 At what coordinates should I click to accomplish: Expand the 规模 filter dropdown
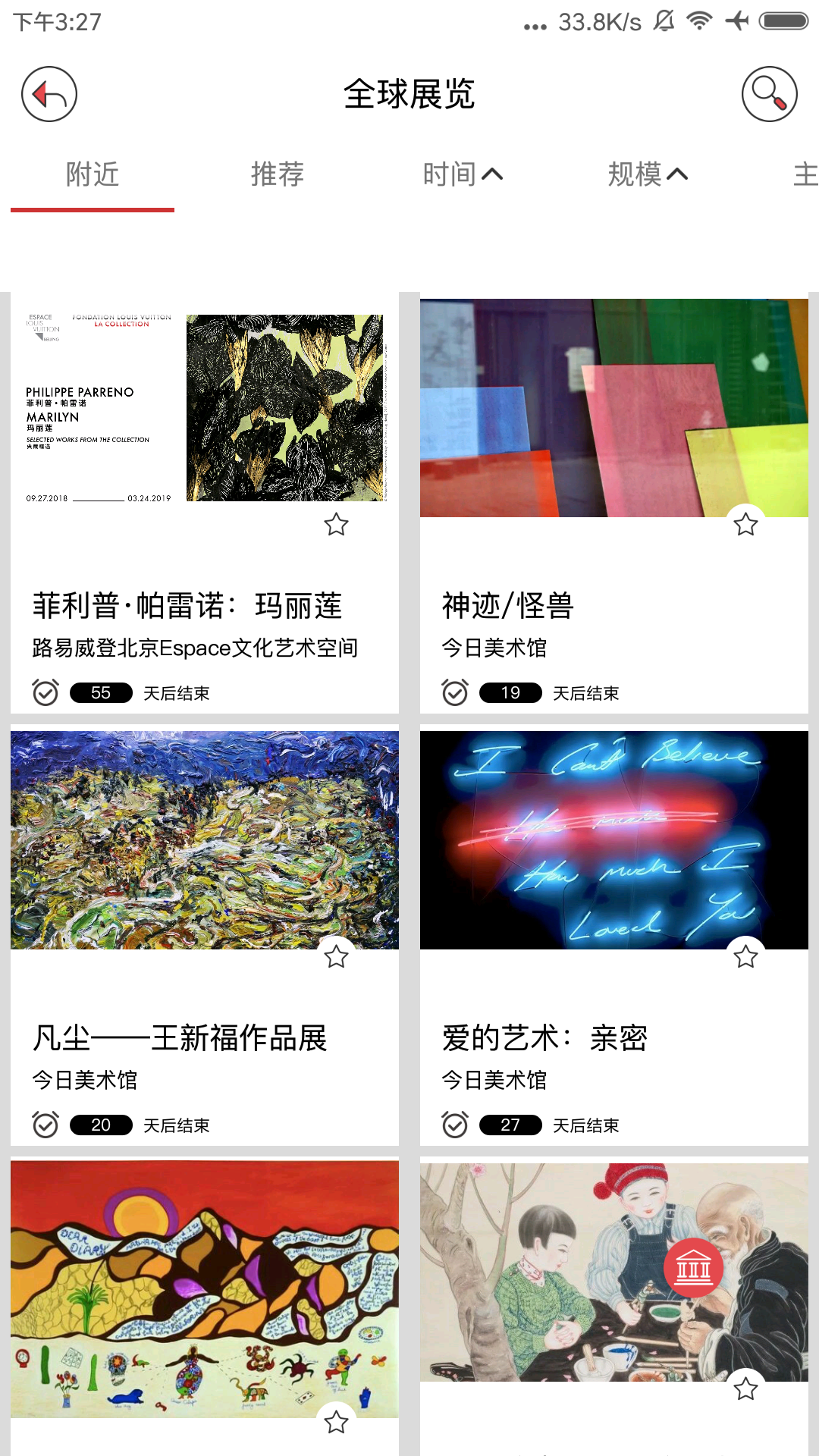[648, 174]
